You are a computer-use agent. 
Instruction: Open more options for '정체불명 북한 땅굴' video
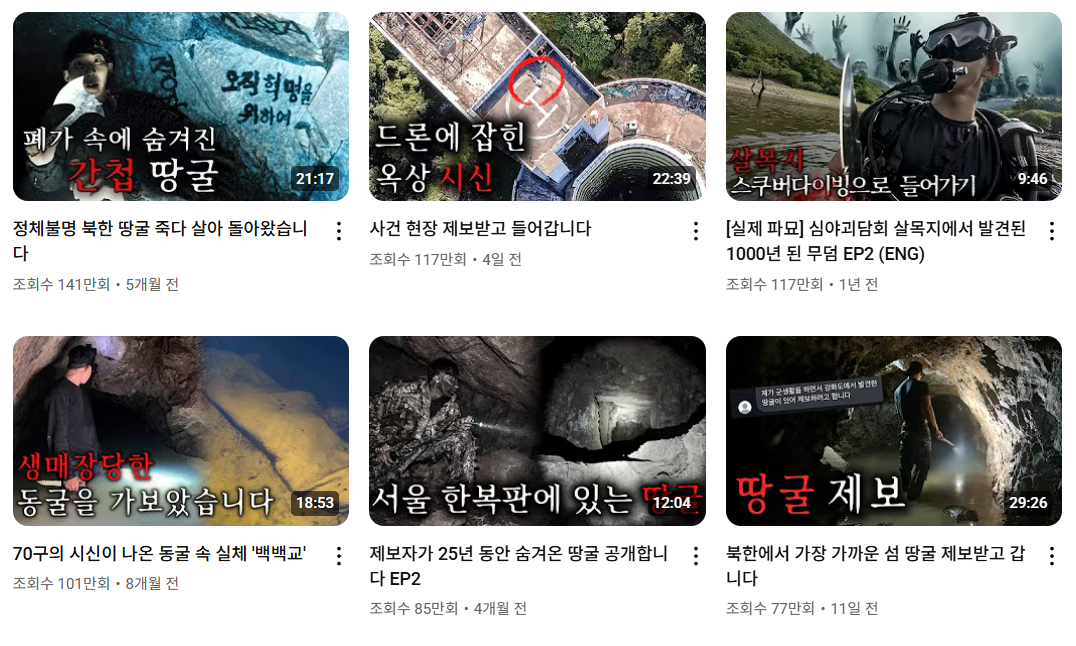pos(338,232)
